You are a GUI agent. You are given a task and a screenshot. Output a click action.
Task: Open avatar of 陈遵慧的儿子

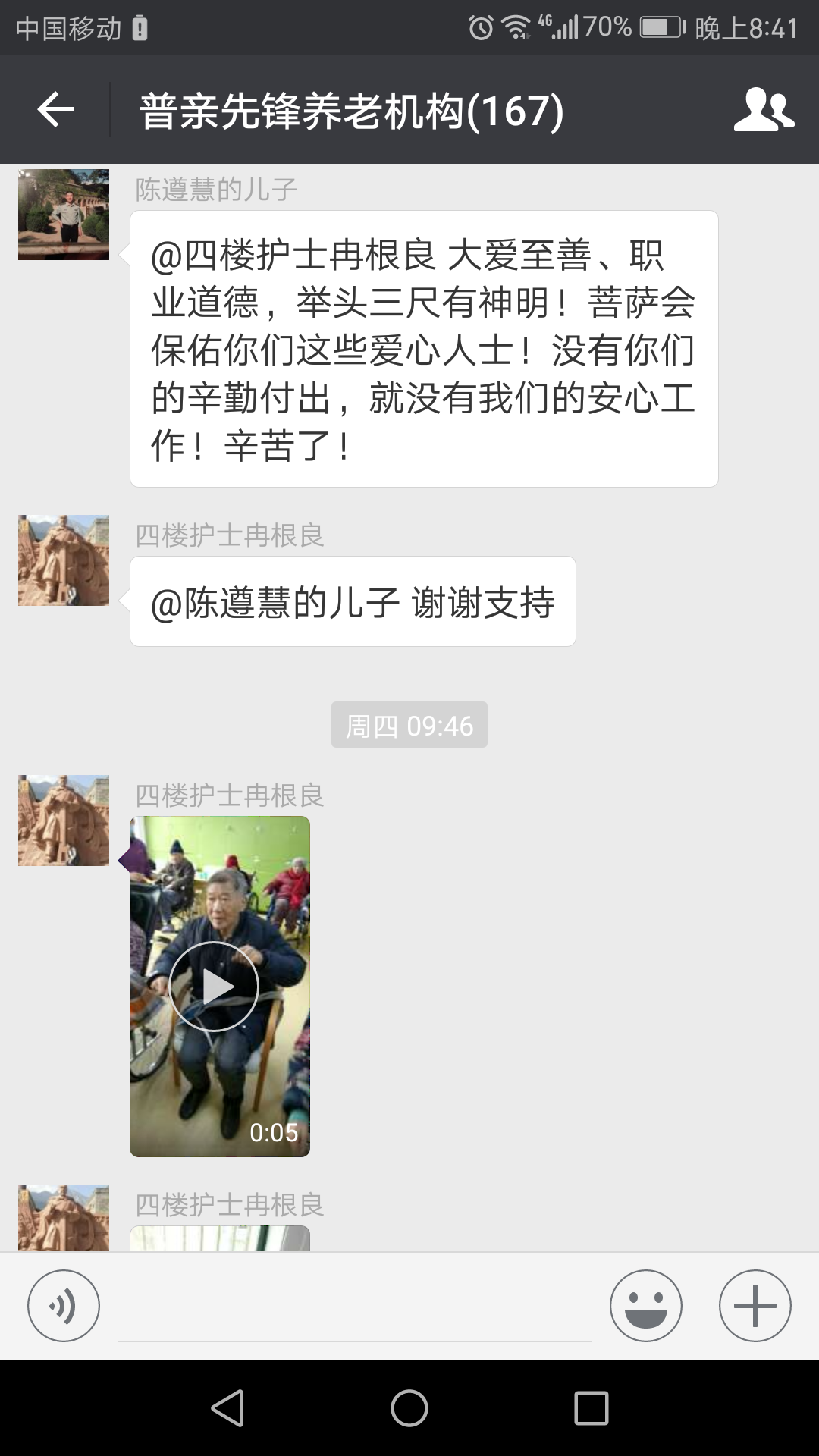tap(64, 215)
